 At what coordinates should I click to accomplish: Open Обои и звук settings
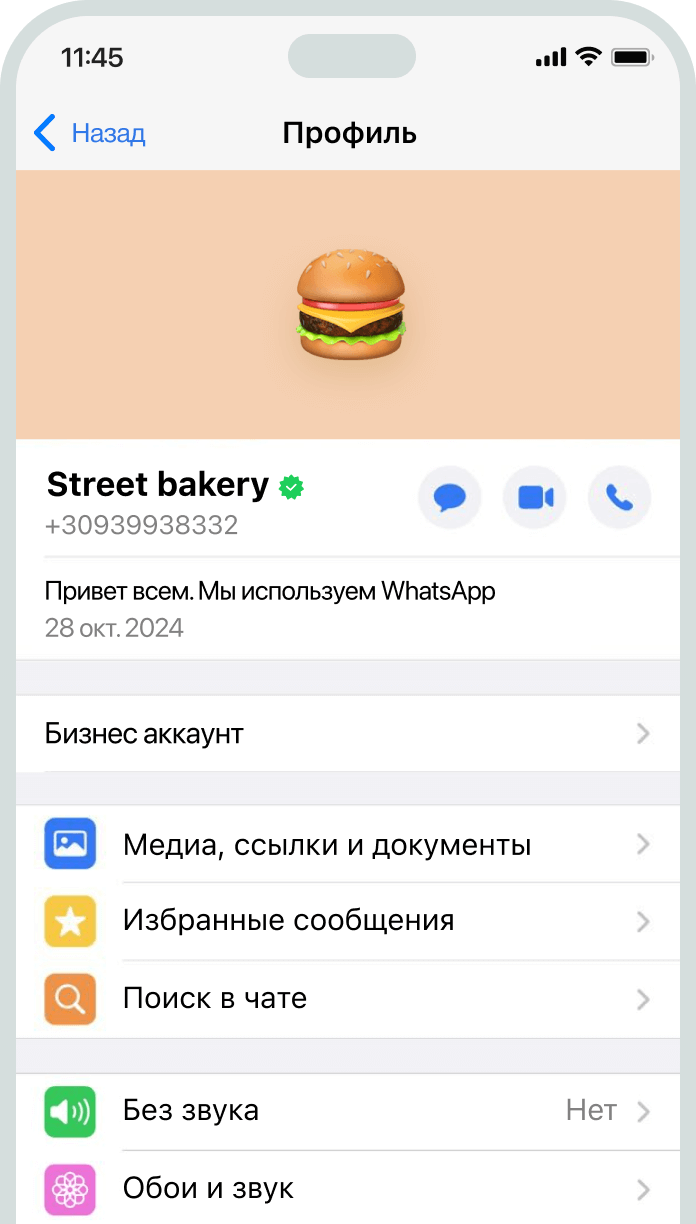(x=347, y=1188)
